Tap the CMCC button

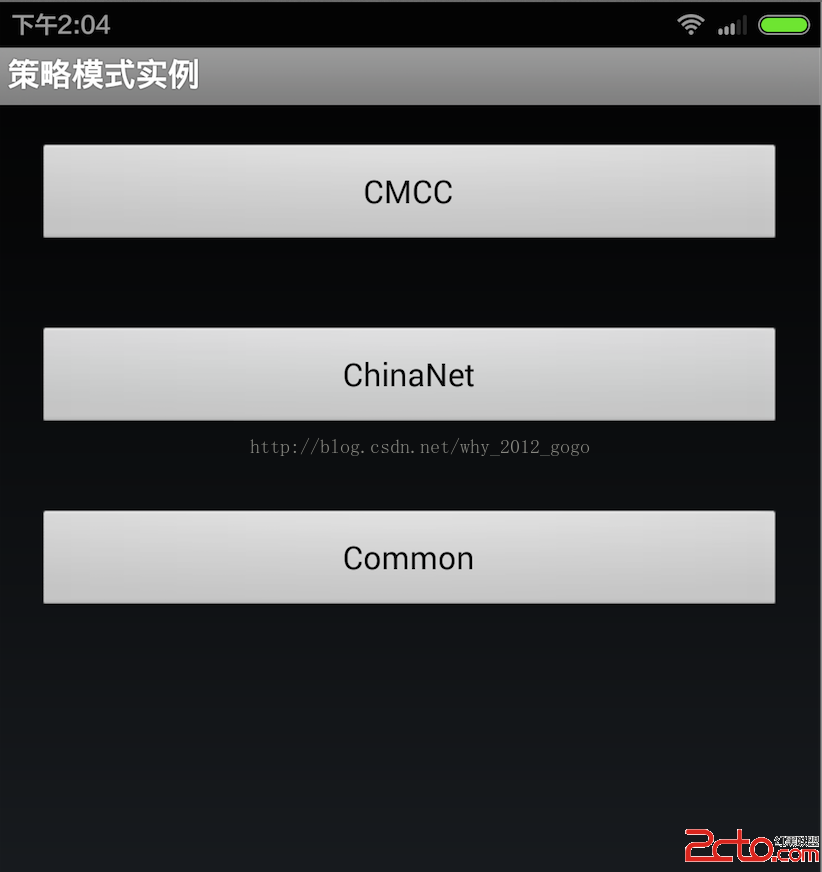[408, 191]
